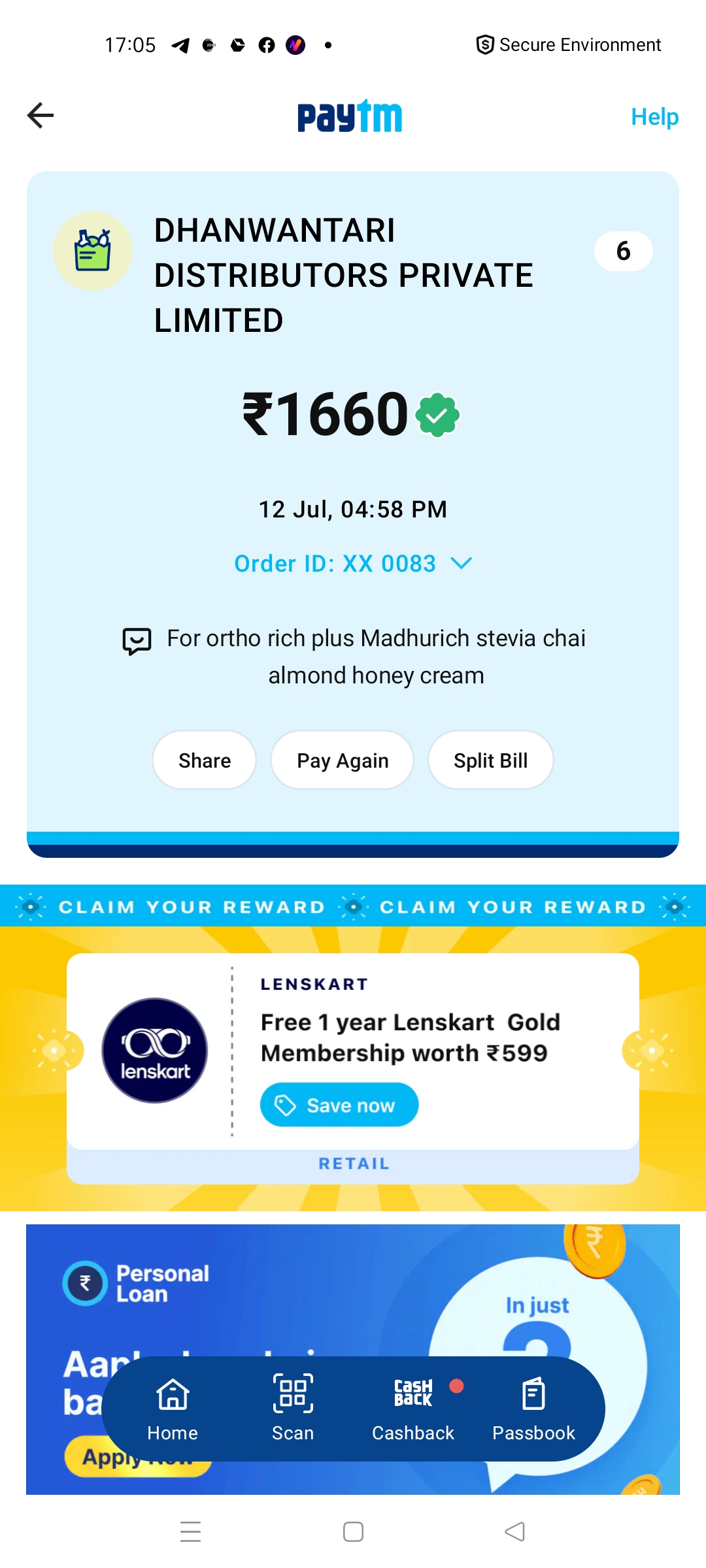
Task: Open the Passbook tab
Action: 533,1409
